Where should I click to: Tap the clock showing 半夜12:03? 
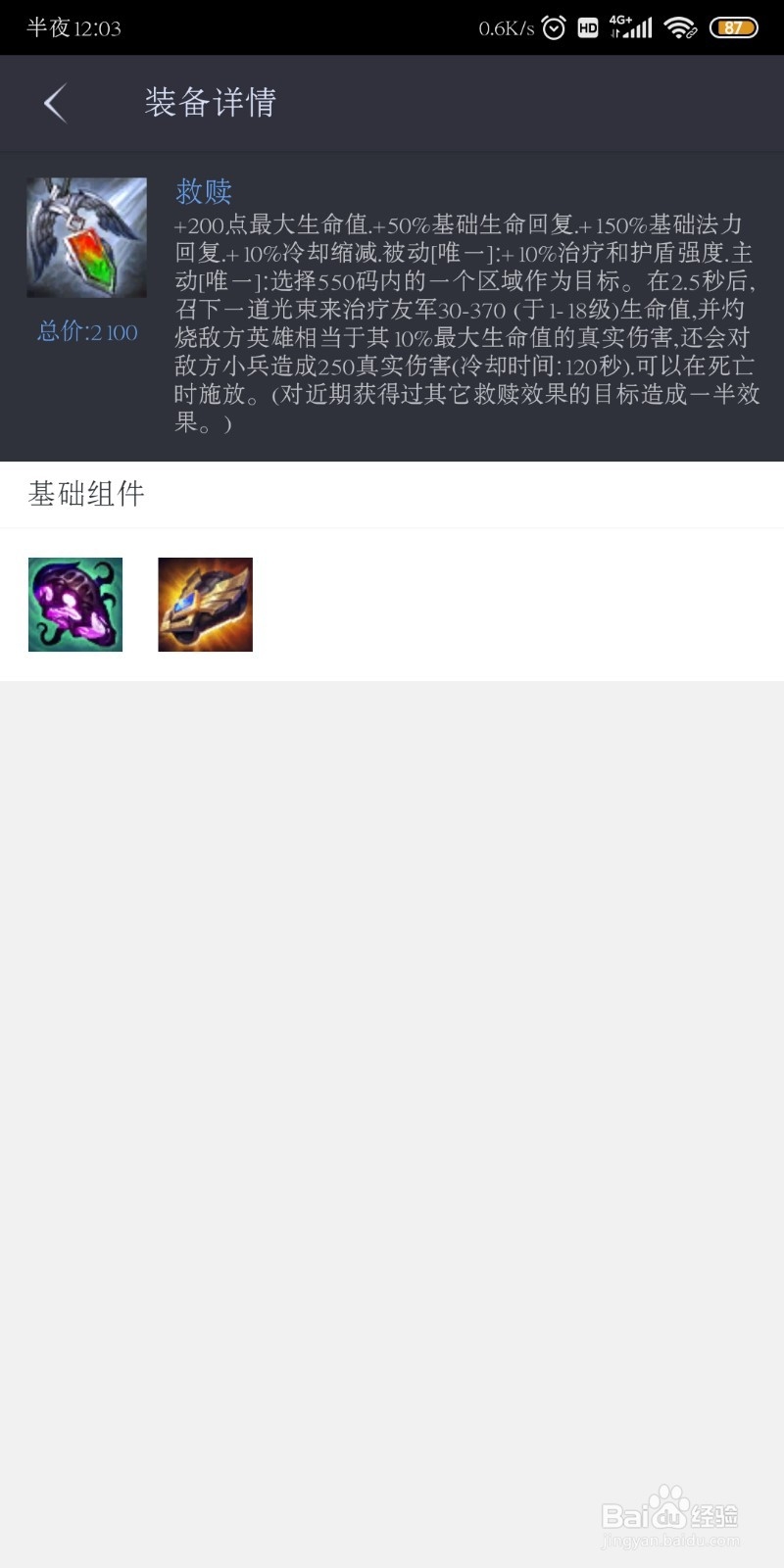pos(71,27)
